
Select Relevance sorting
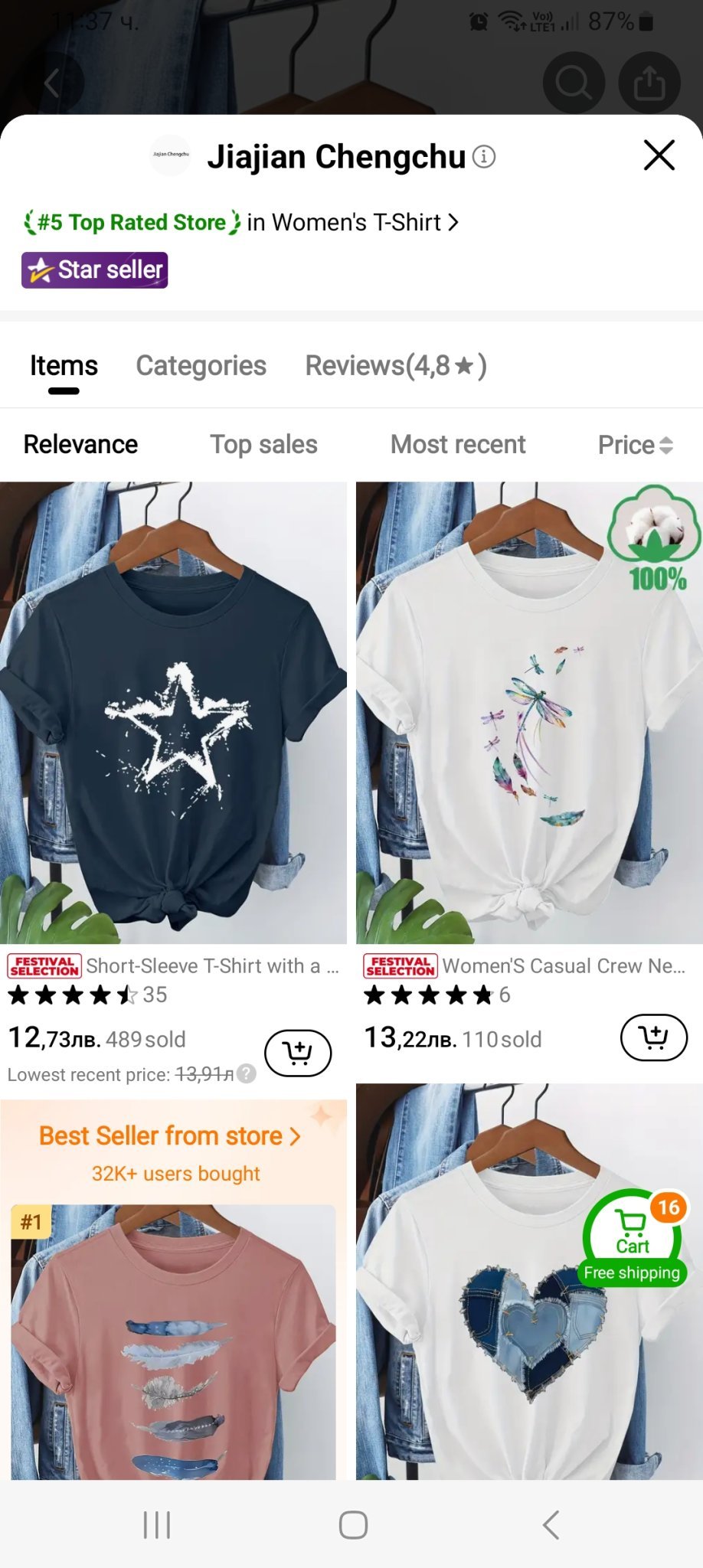point(80,445)
